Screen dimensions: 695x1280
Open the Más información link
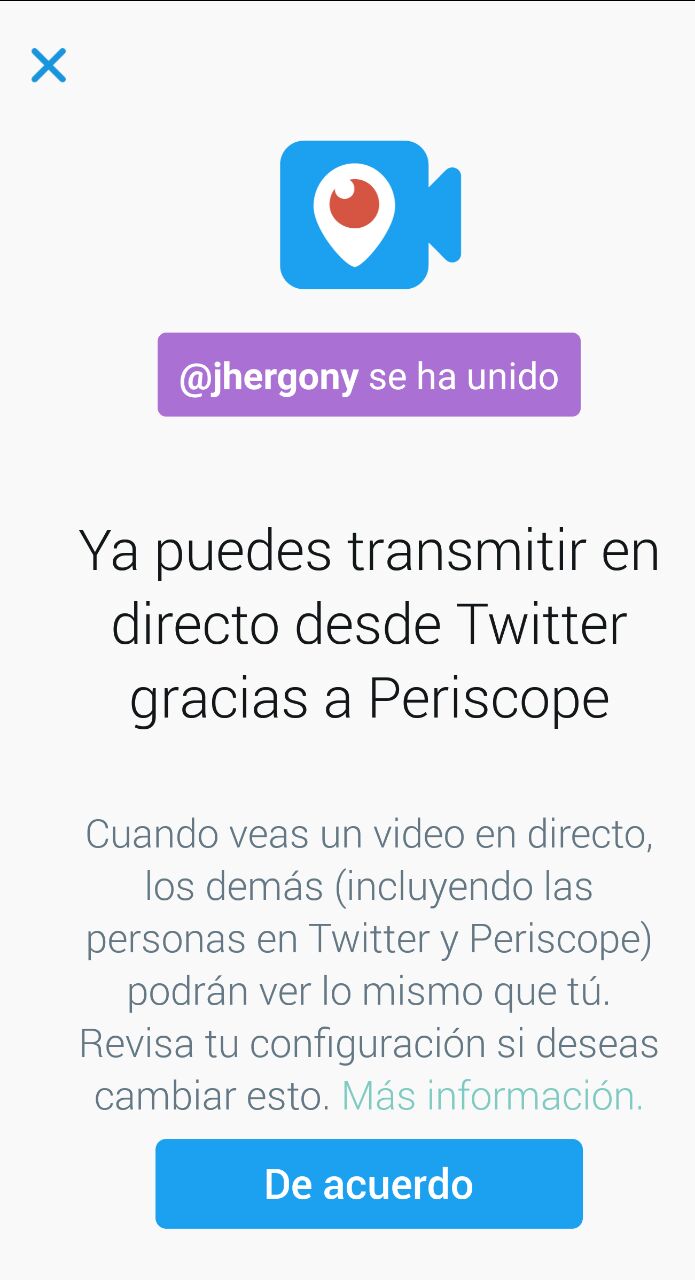(492, 1097)
